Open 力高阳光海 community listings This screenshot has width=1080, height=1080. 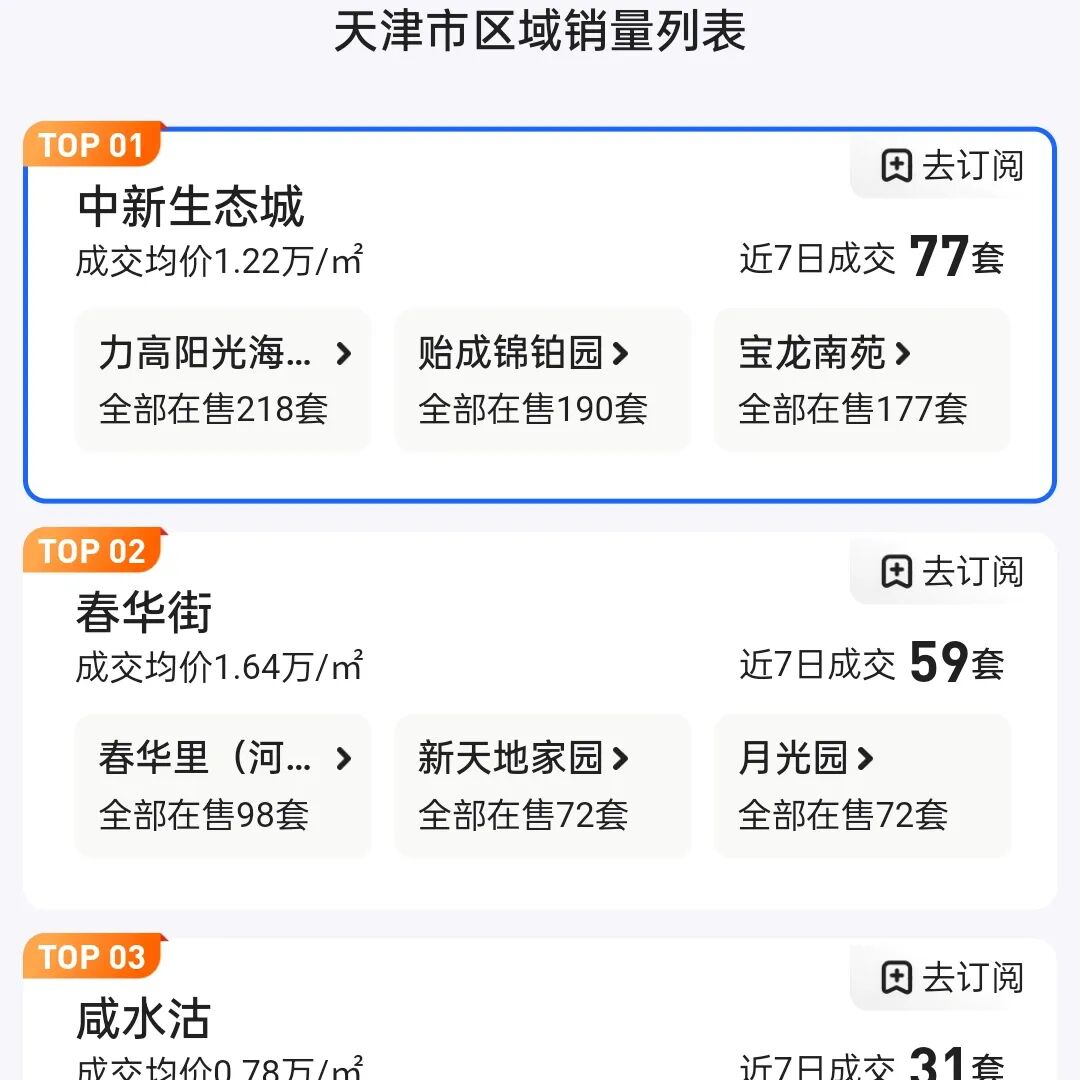[x=223, y=380]
